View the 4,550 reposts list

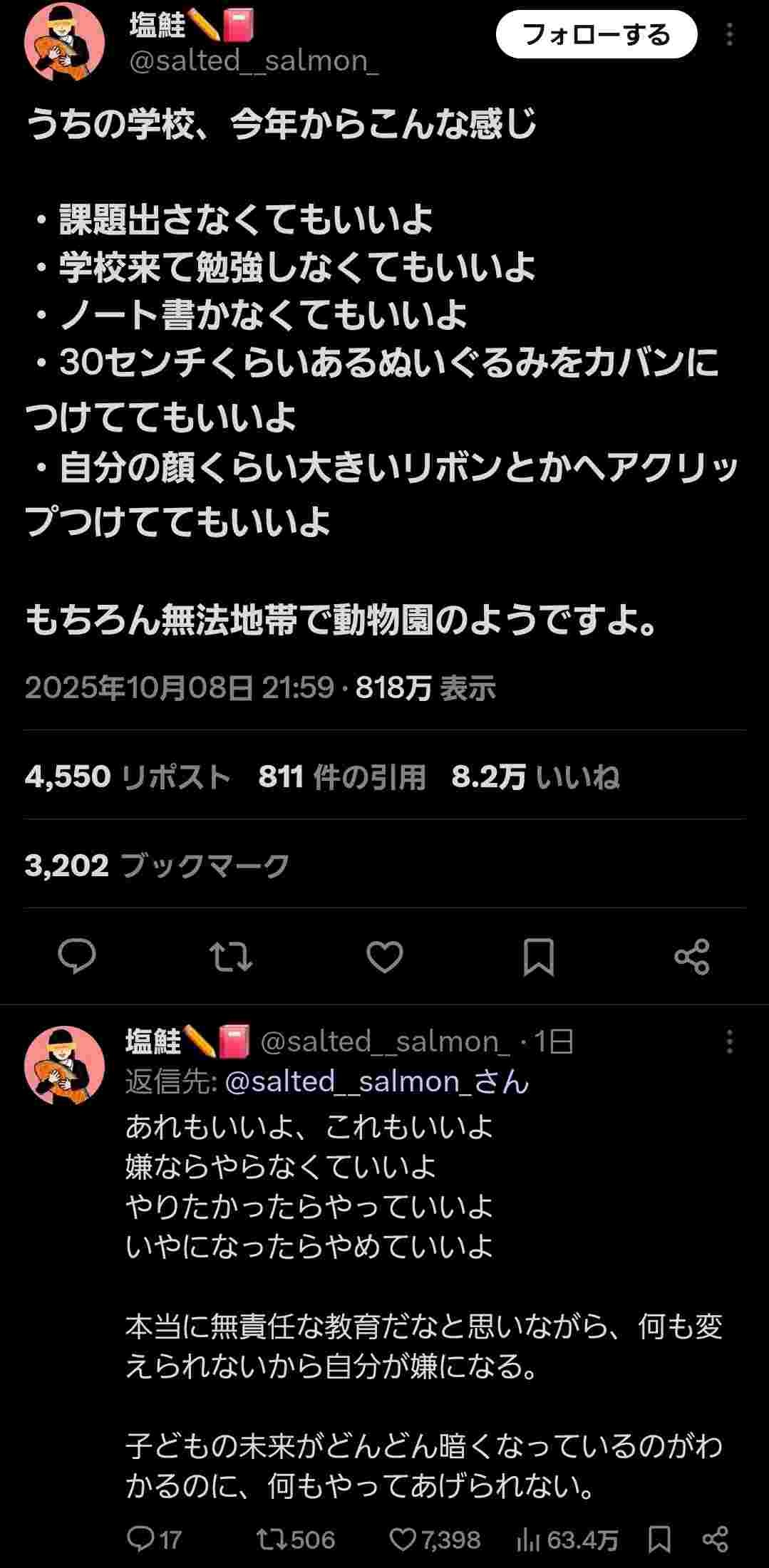[128, 777]
